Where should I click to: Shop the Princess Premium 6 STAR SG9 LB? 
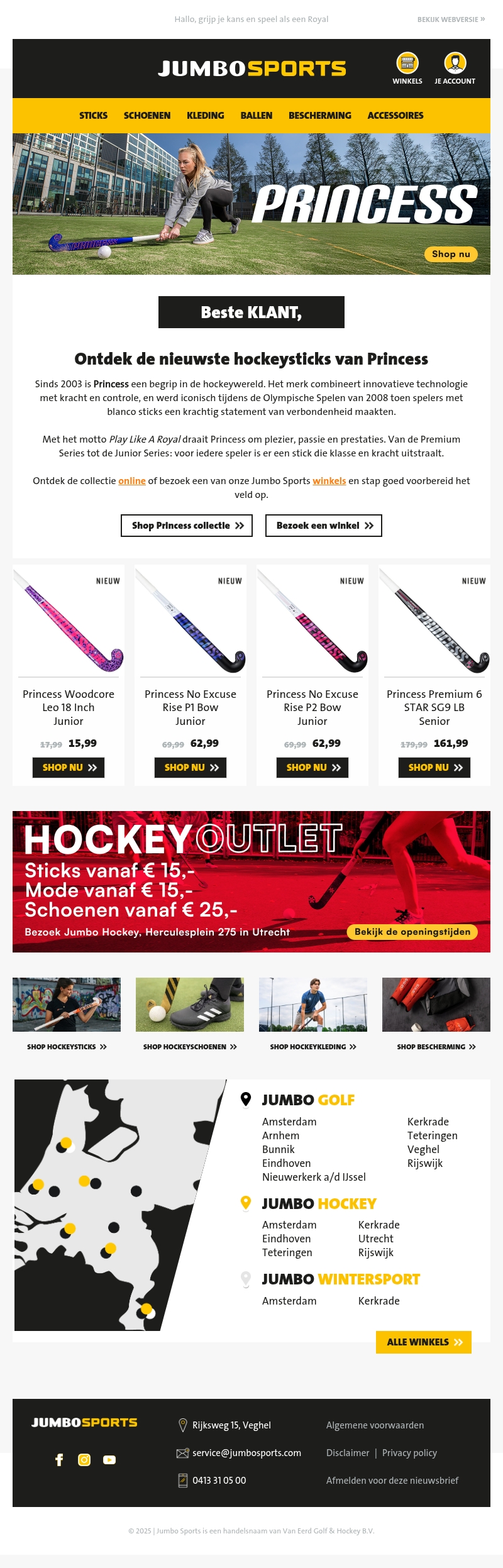(434, 768)
